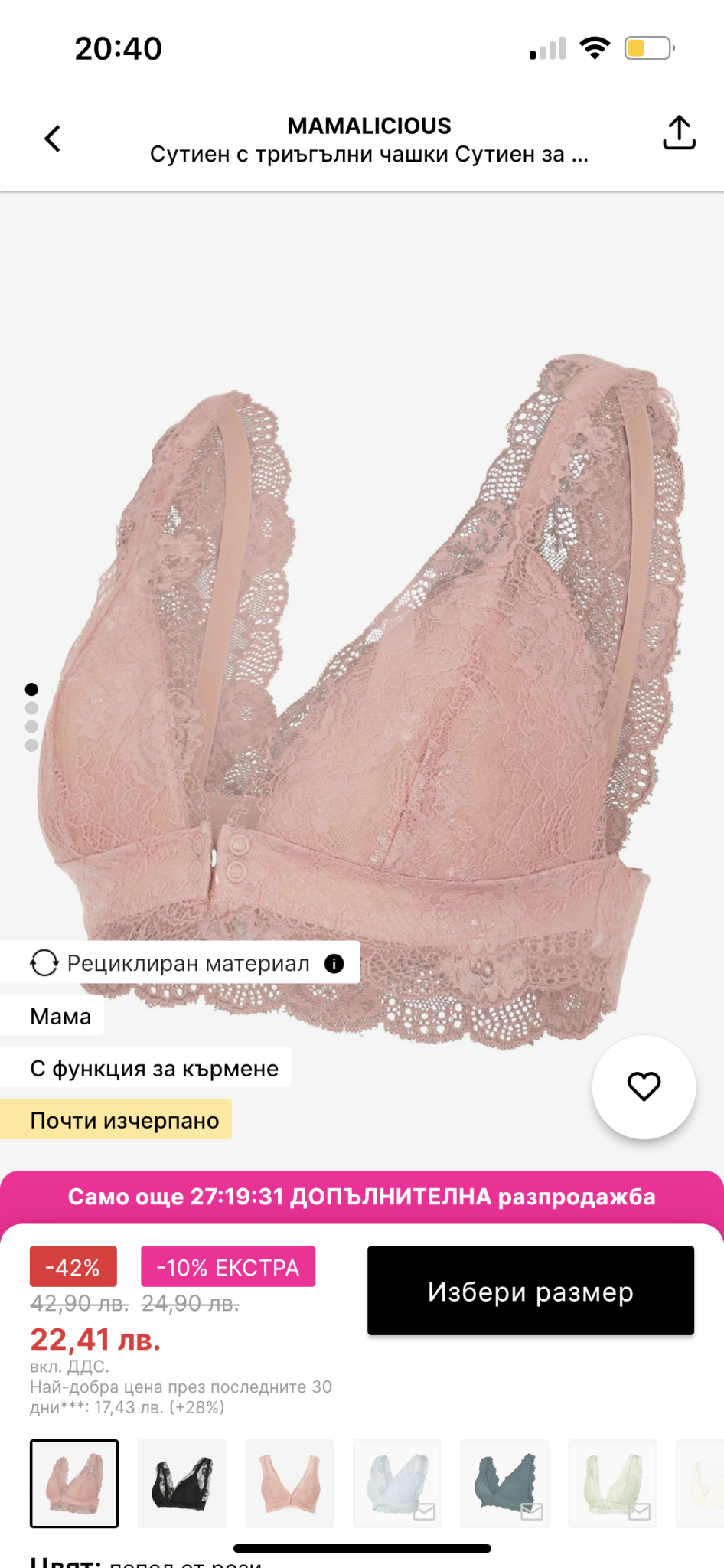Select the light blue color variant
This screenshot has width=724, height=1568.
[396, 1483]
